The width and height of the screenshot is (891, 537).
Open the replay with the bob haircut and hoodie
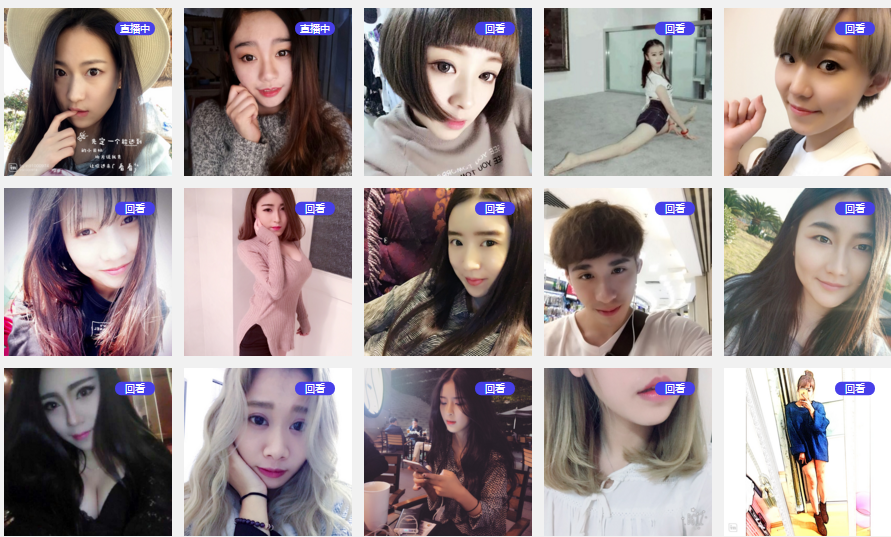tap(448, 92)
